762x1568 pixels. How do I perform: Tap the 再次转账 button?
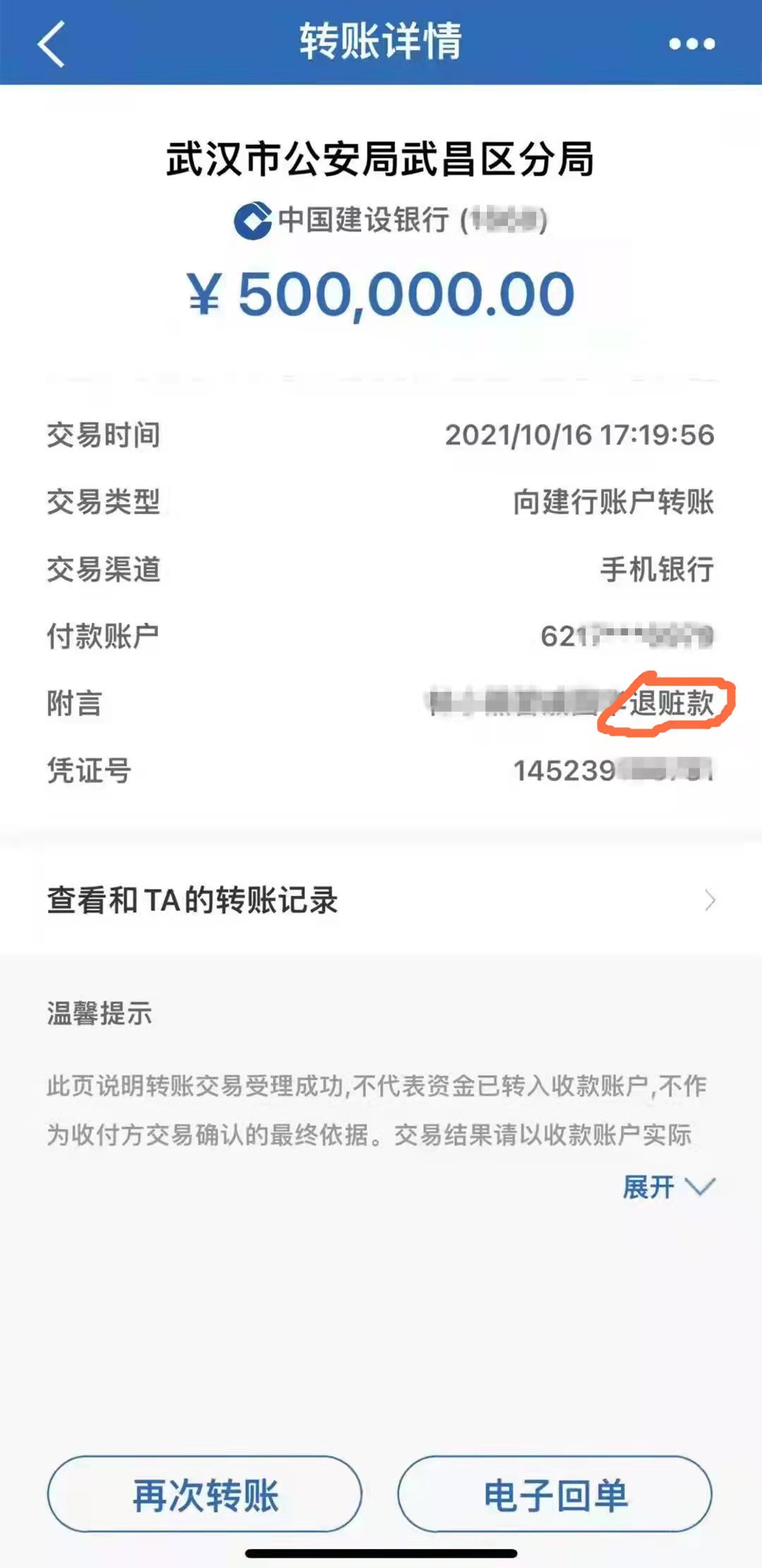pos(205,1495)
